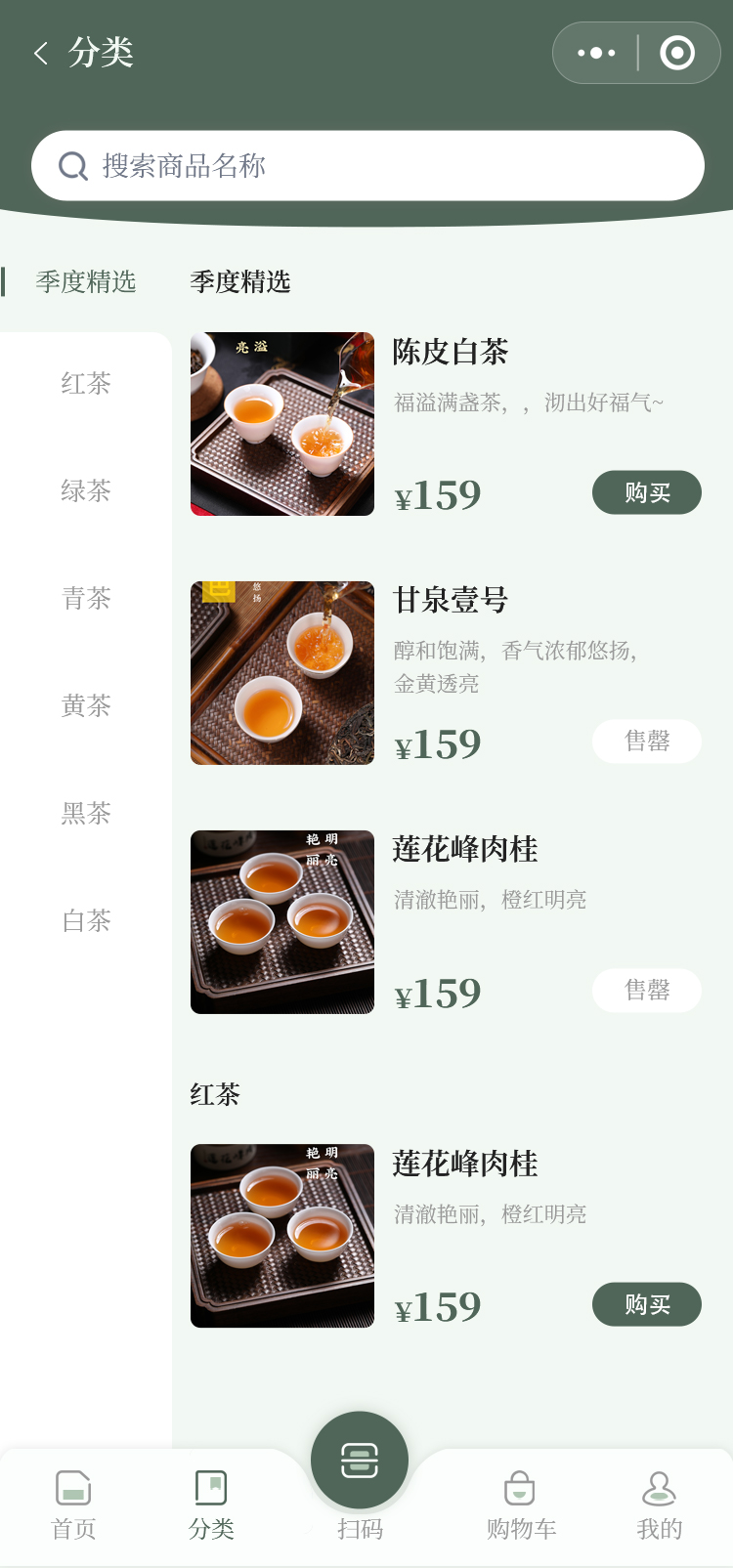Select the 青茶 category
This screenshot has width=733, height=1568.
pyautogui.click(x=86, y=598)
